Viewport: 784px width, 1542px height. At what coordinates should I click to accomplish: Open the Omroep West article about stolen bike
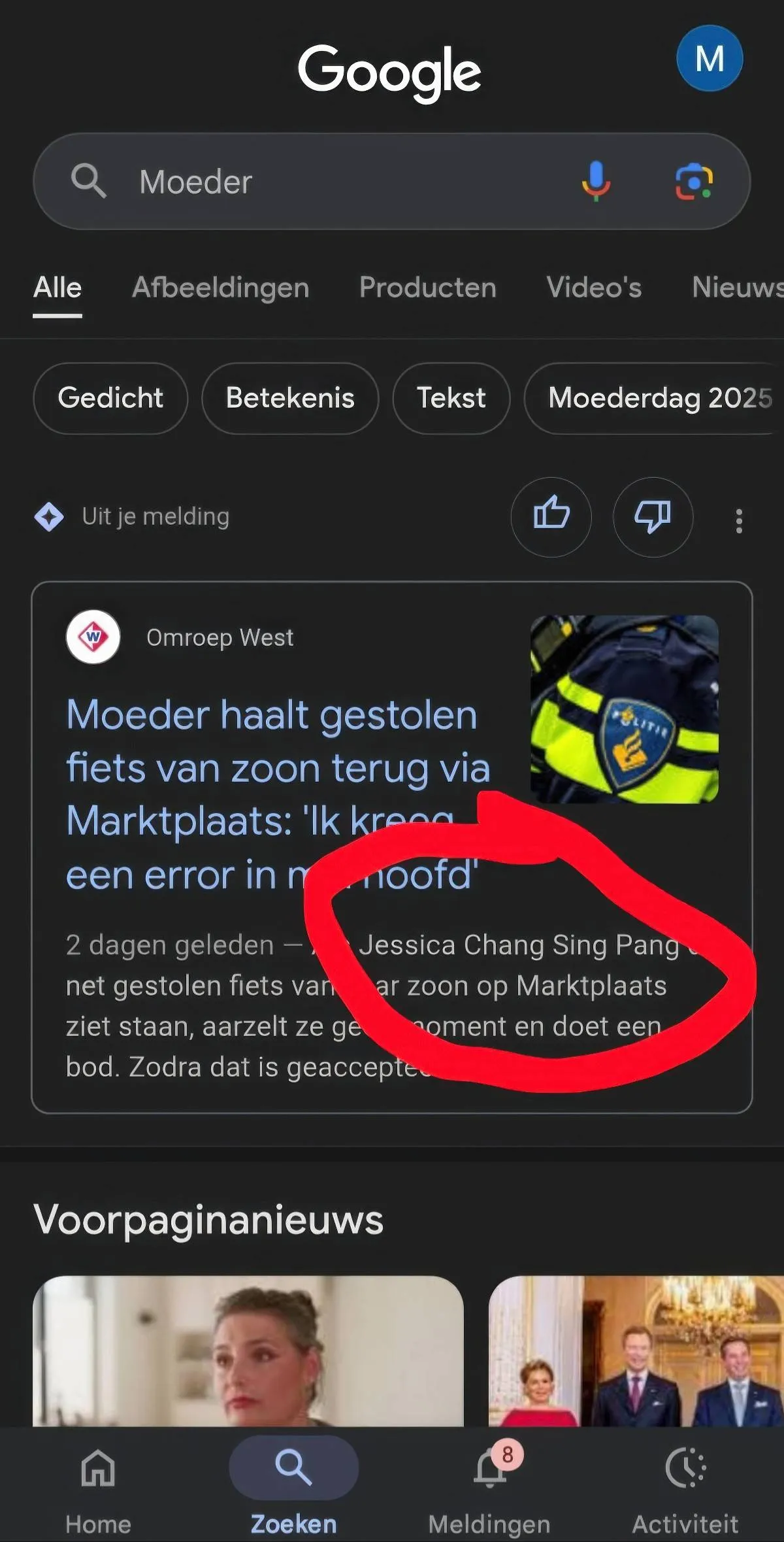pos(278,794)
